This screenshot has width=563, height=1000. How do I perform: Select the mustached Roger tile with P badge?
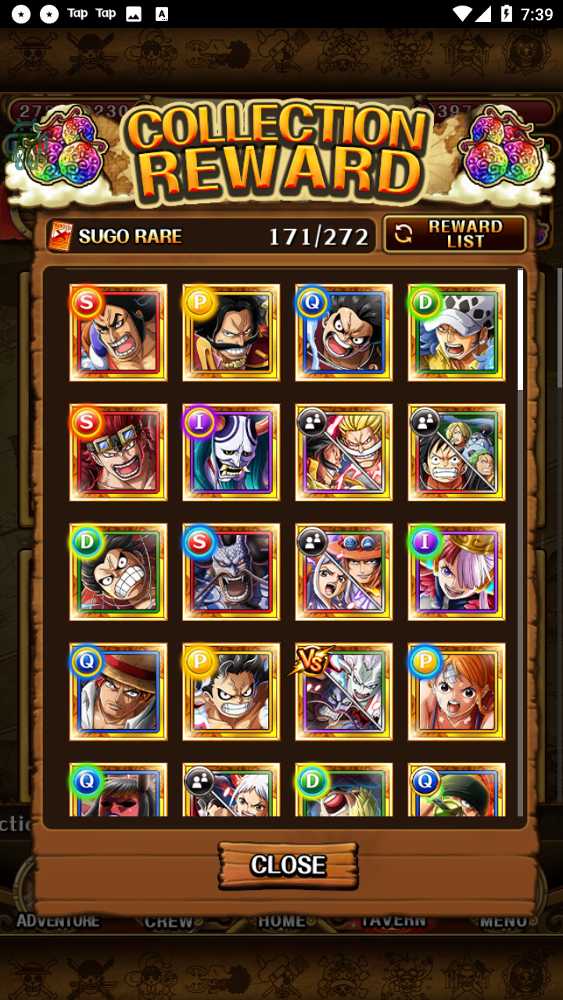(x=231, y=332)
